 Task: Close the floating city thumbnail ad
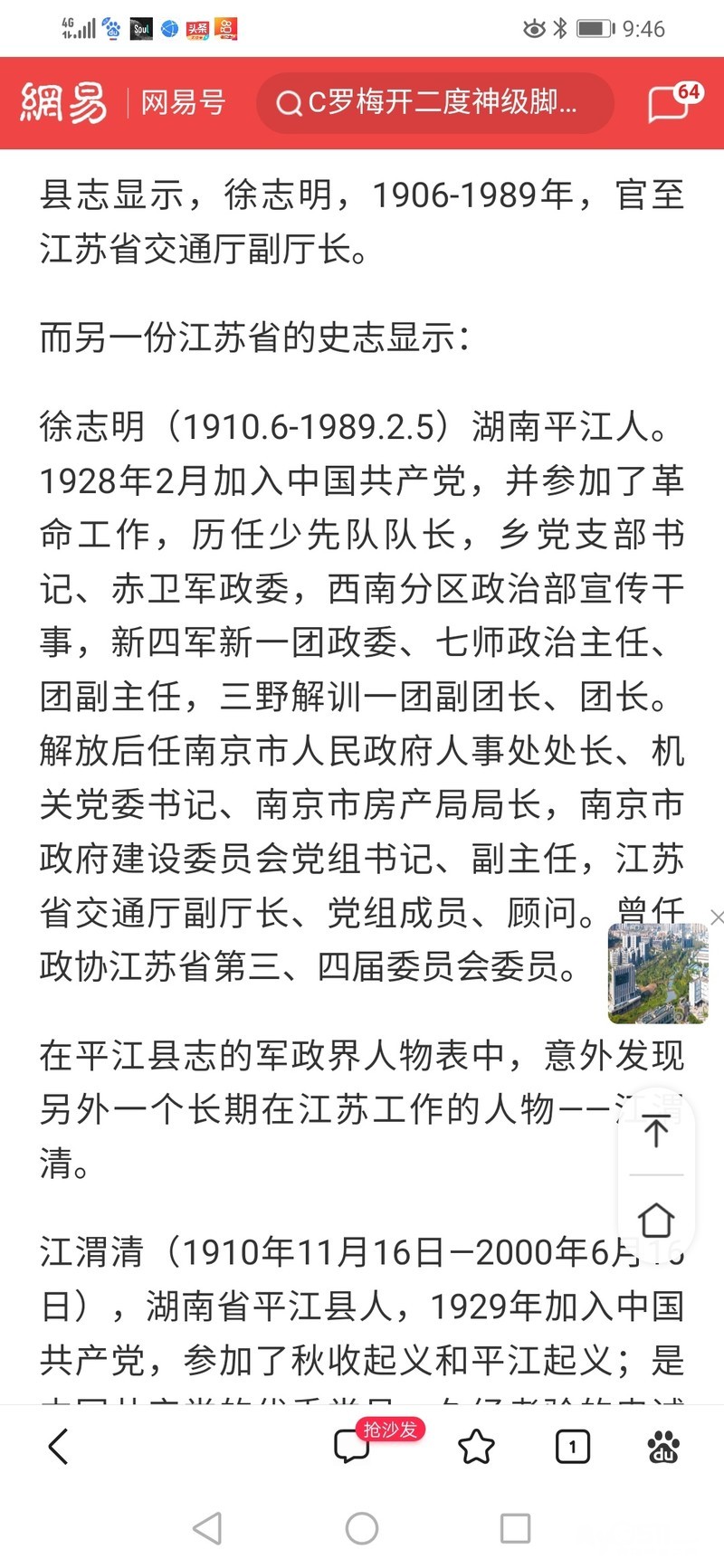pos(717,917)
